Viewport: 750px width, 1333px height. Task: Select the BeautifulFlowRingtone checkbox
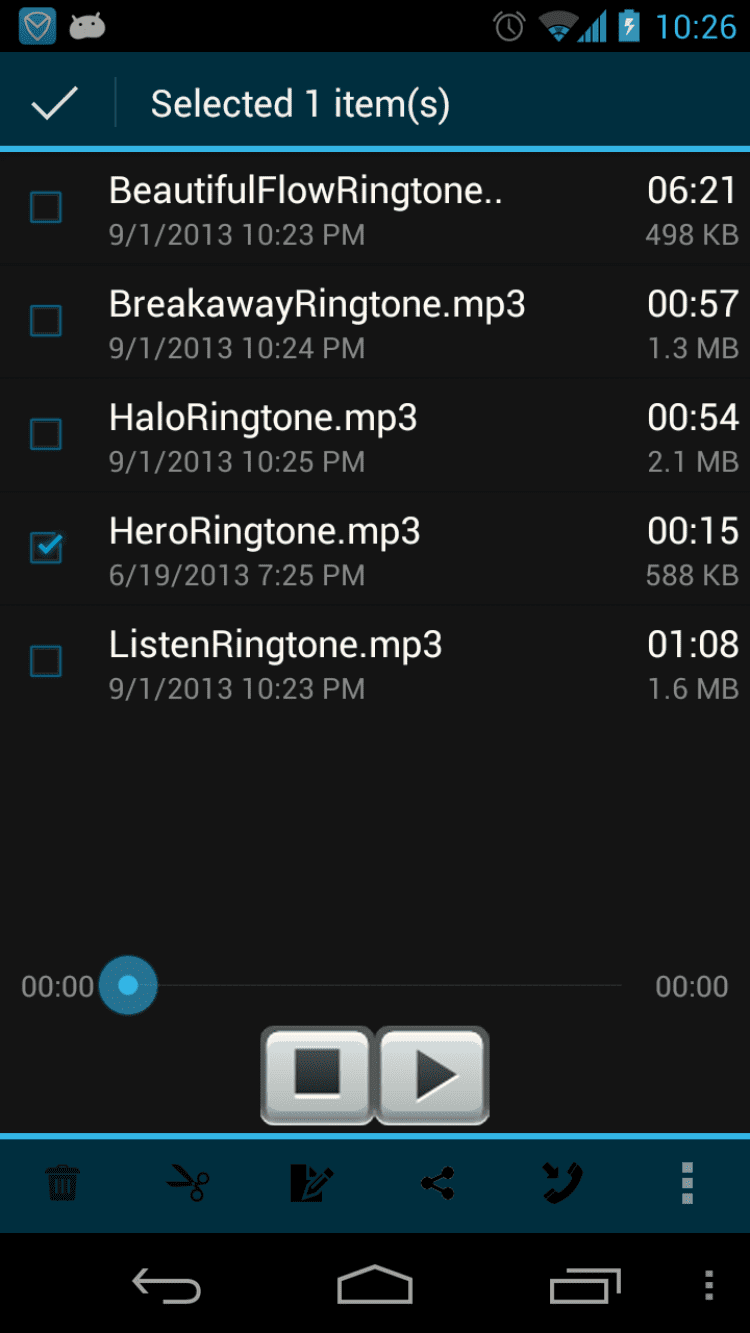[x=46, y=207]
